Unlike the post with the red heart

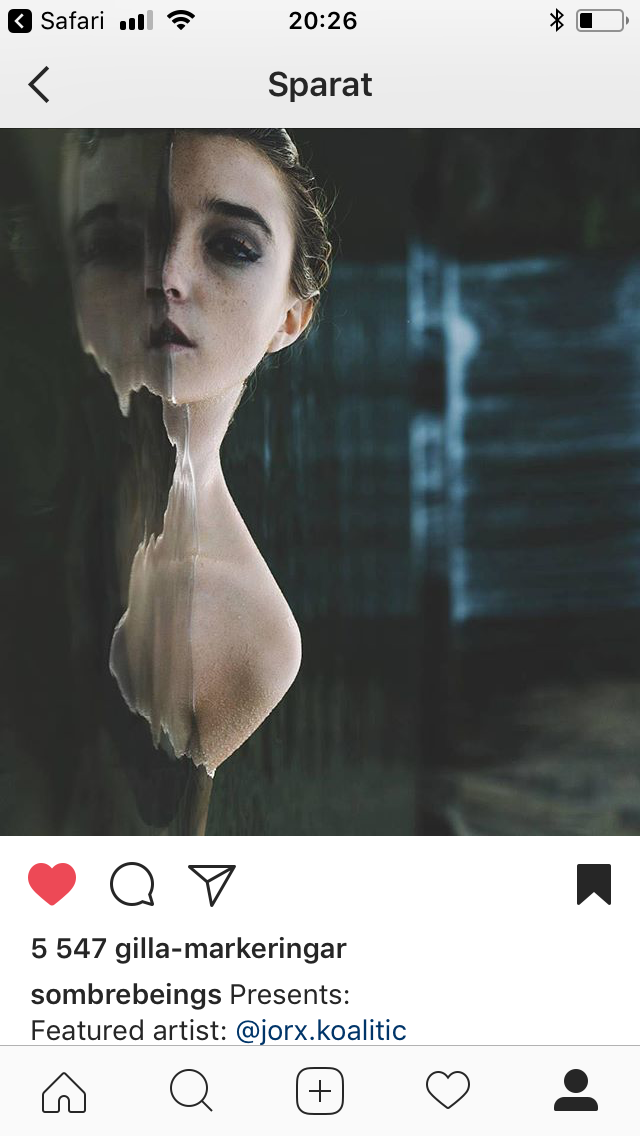(x=52, y=885)
